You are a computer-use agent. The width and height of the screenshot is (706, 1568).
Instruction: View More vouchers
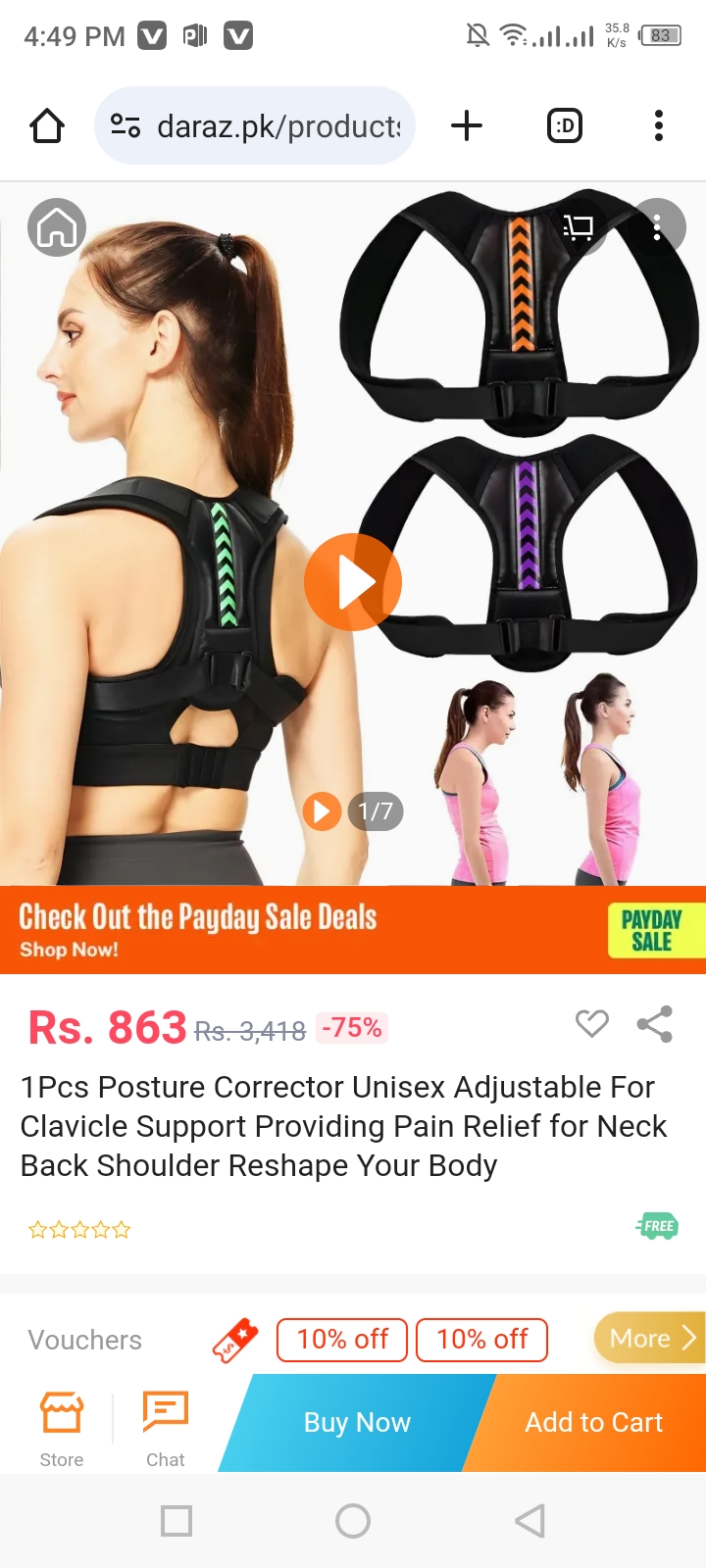pos(650,1338)
